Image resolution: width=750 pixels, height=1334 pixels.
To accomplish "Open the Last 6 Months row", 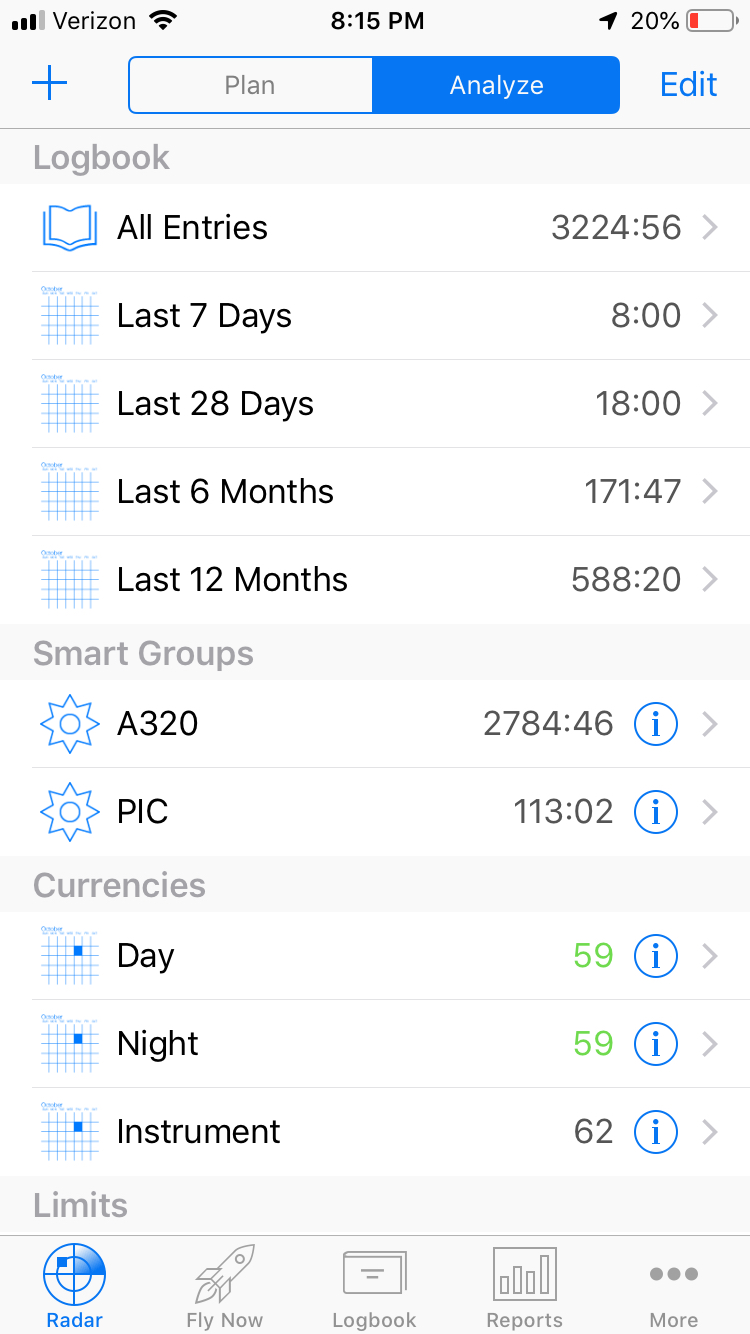I will click(375, 492).
